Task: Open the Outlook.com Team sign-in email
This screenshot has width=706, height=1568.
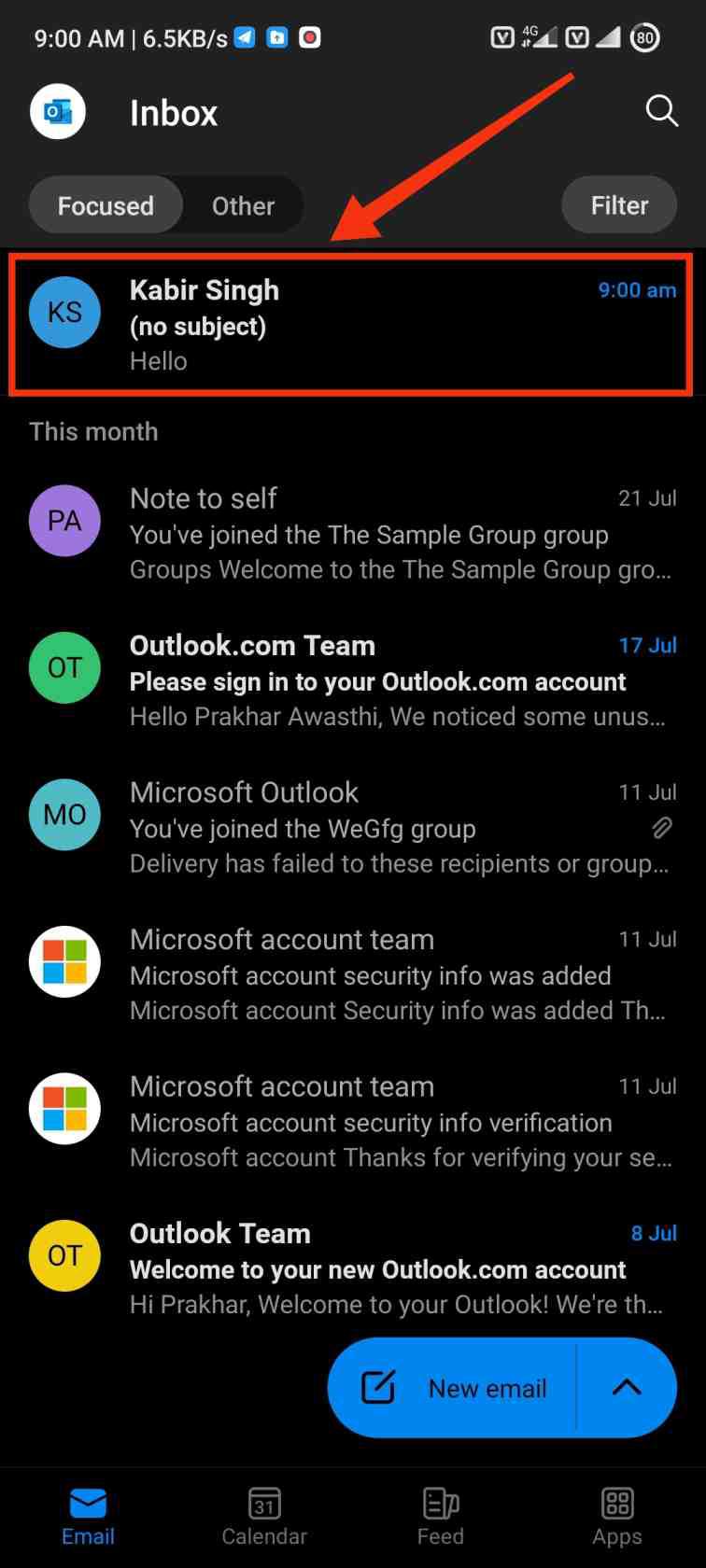Action: coord(374,681)
